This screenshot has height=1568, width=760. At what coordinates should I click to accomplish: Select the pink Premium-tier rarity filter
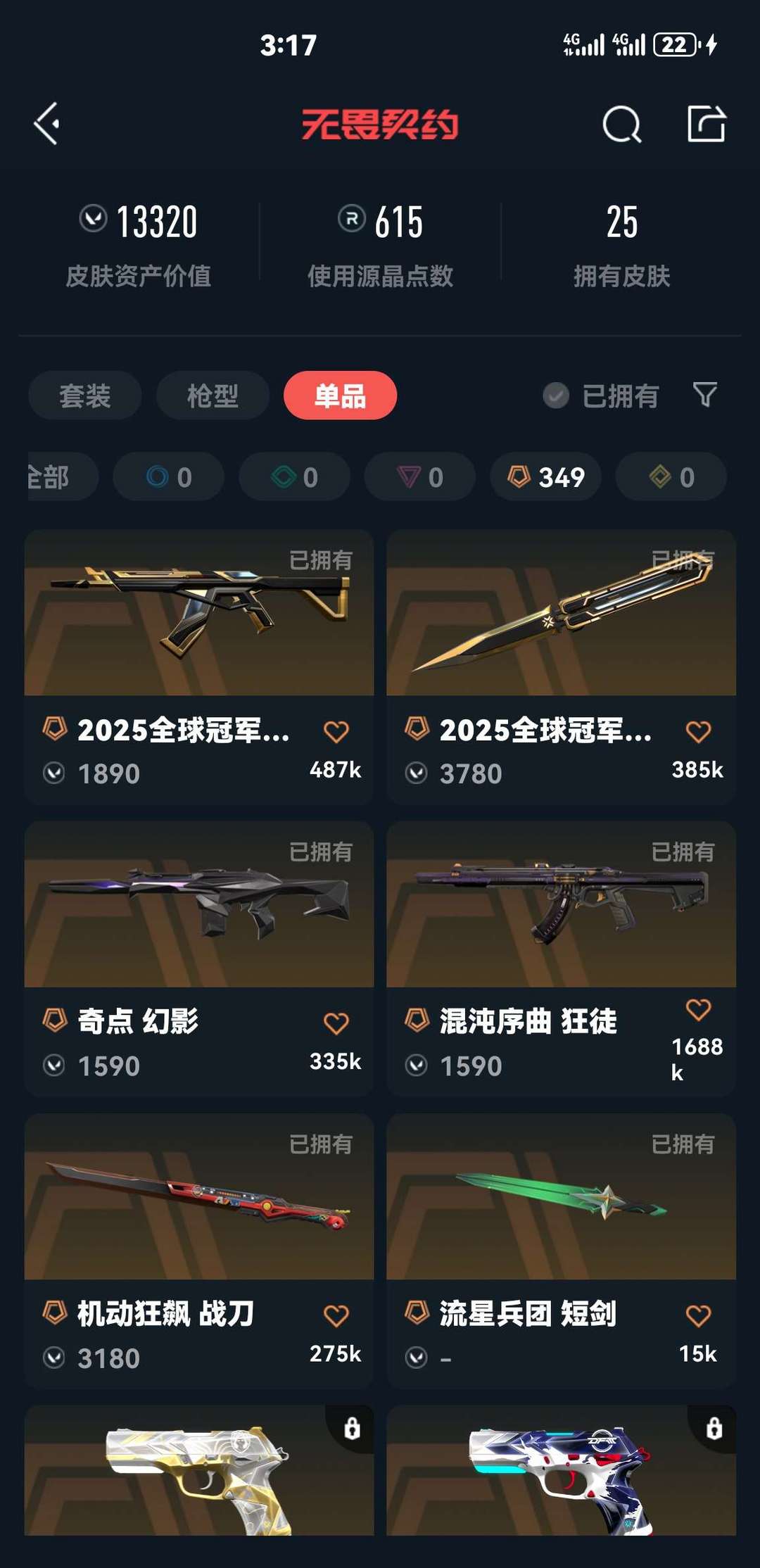pos(419,476)
